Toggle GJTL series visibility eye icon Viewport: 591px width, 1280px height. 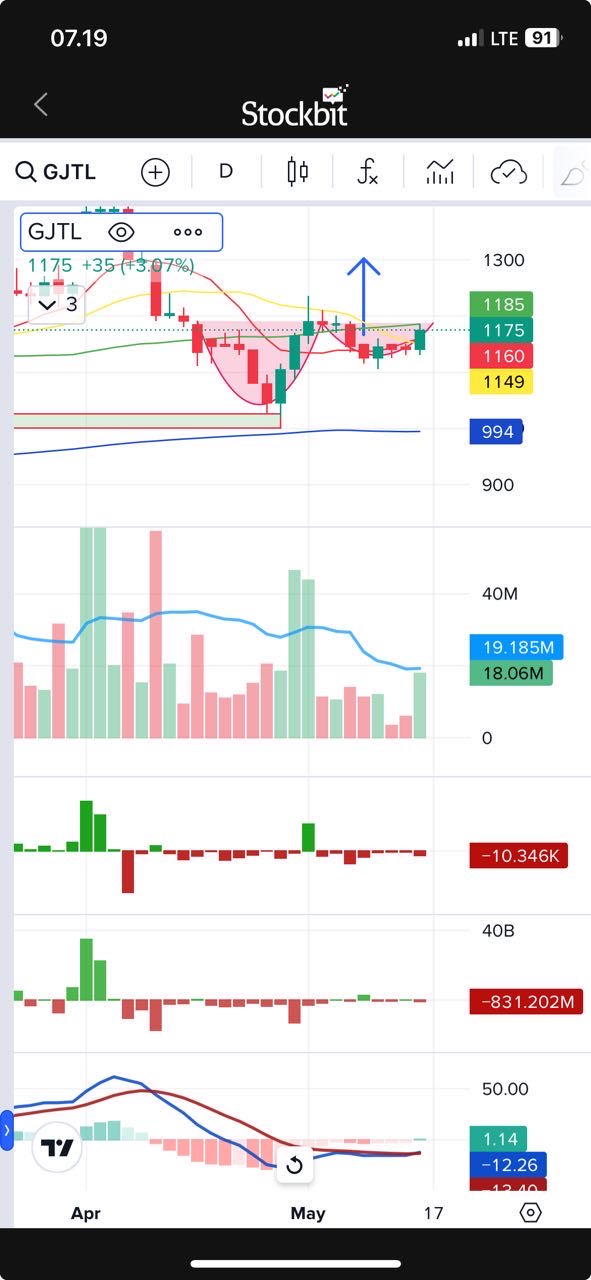(121, 232)
